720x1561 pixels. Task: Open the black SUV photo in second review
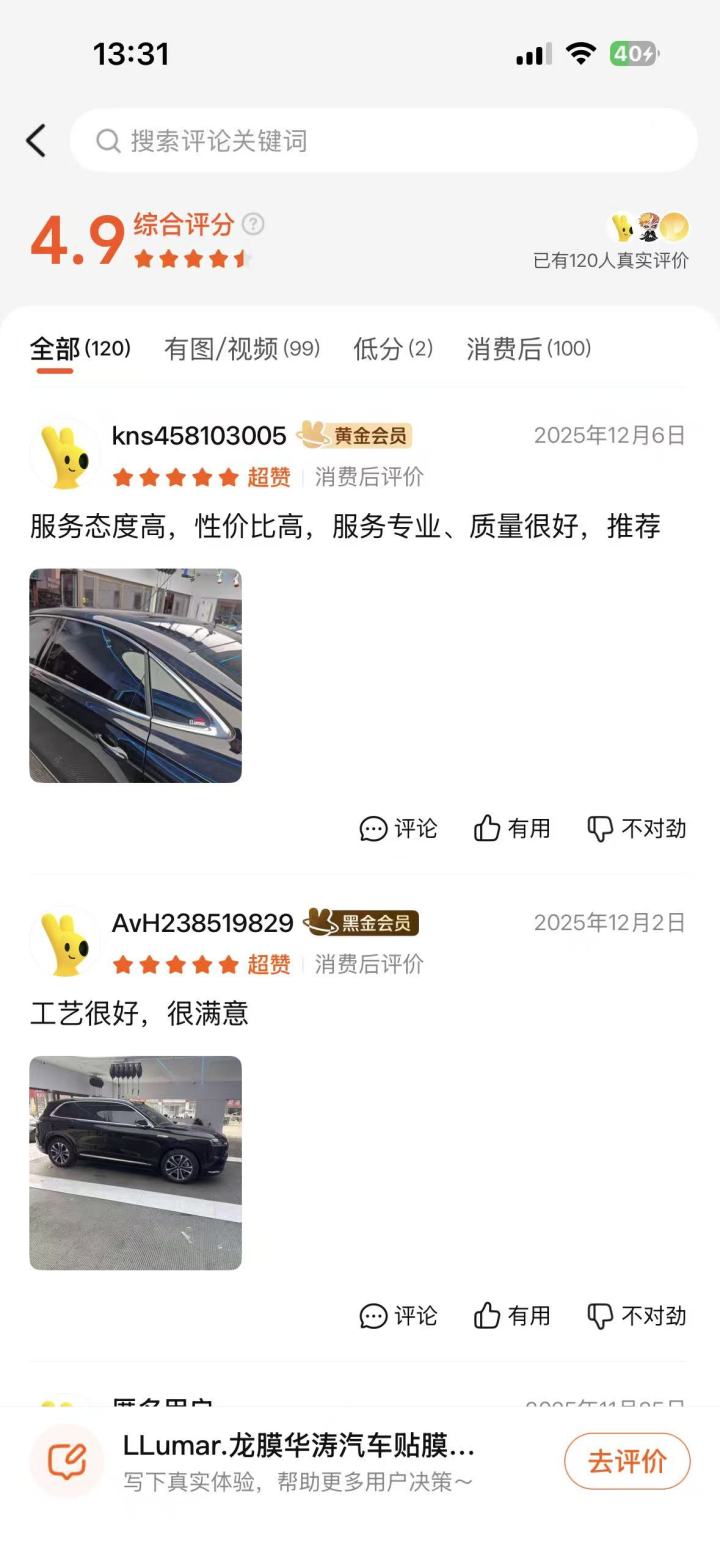(x=135, y=1161)
